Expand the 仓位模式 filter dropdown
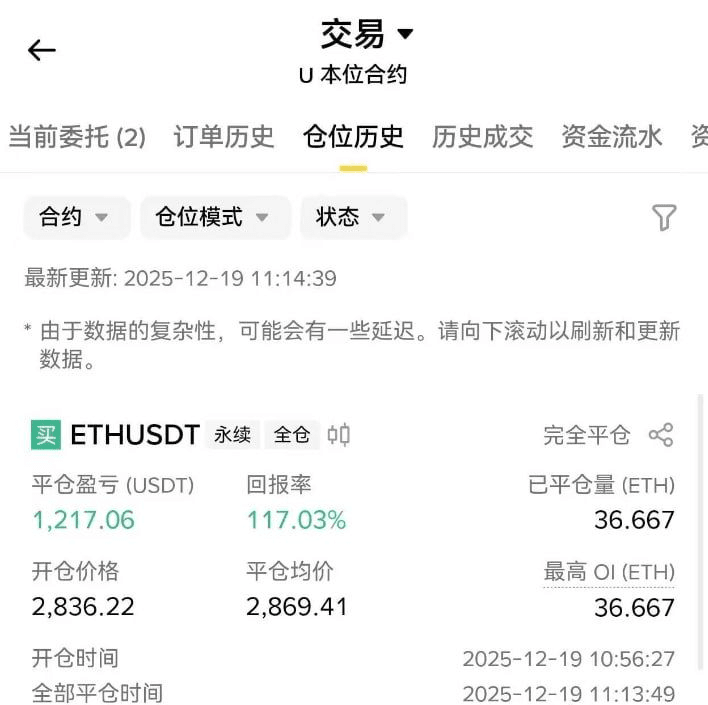708x705 pixels. pyautogui.click(x=215, y=217)
